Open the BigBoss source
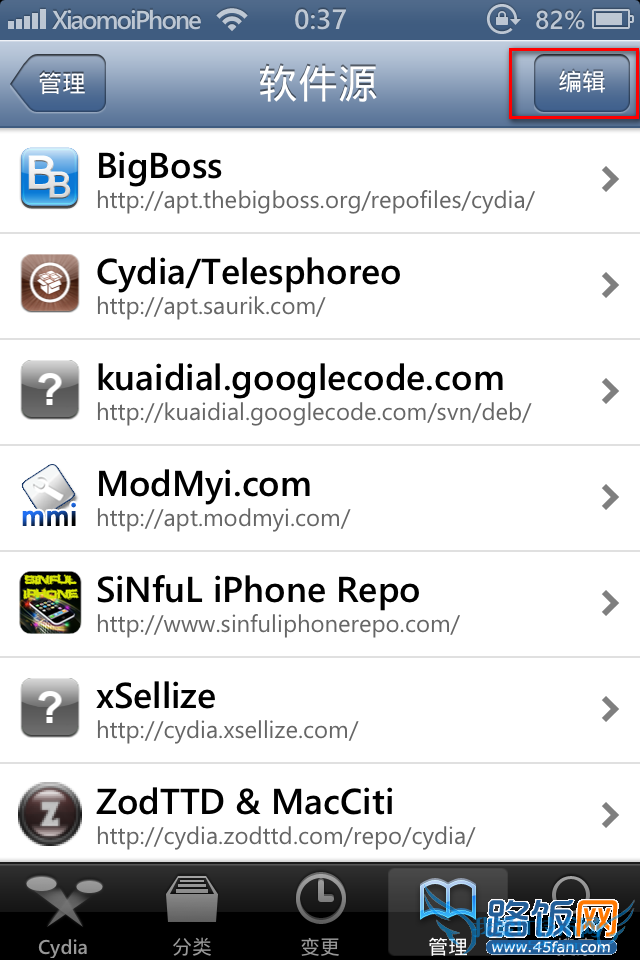This screenshot has height=960, width=640. [x=320, y=180]
